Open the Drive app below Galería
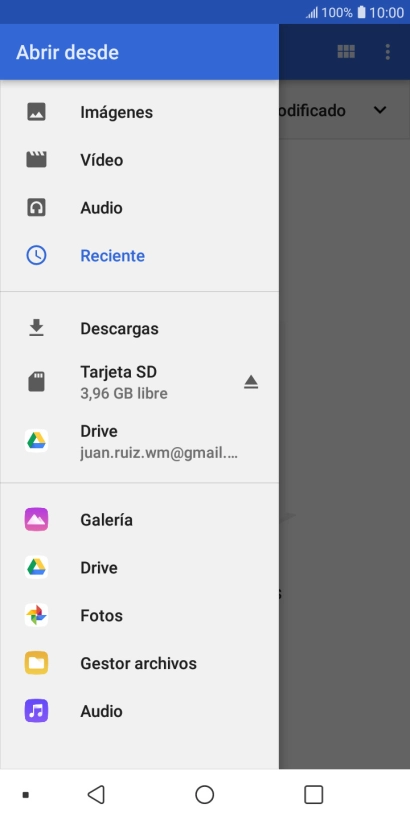The width and height of the screenshot is (410, 820). [x=139, y=568]
